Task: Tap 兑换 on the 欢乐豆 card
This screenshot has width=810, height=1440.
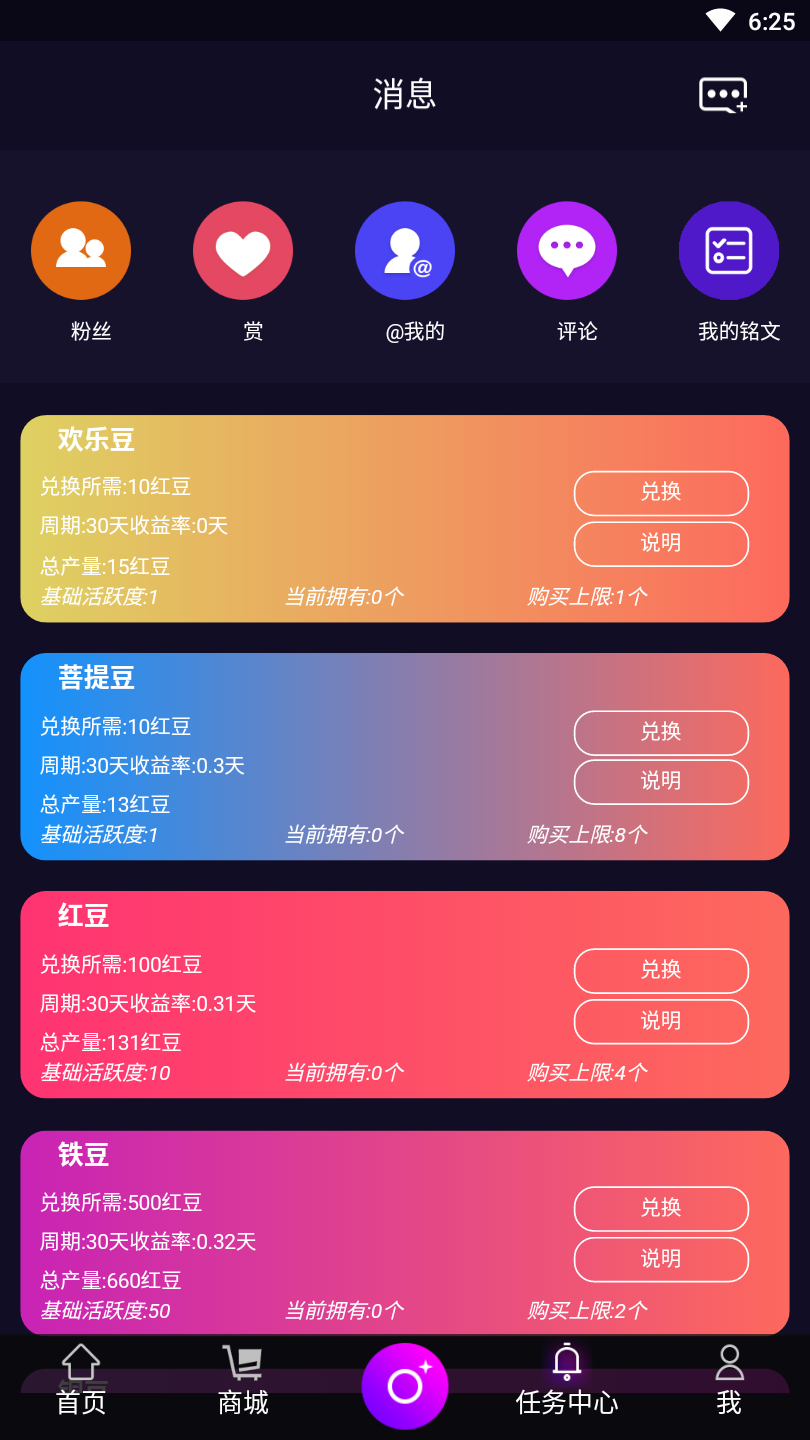Action: coord(661,493)
